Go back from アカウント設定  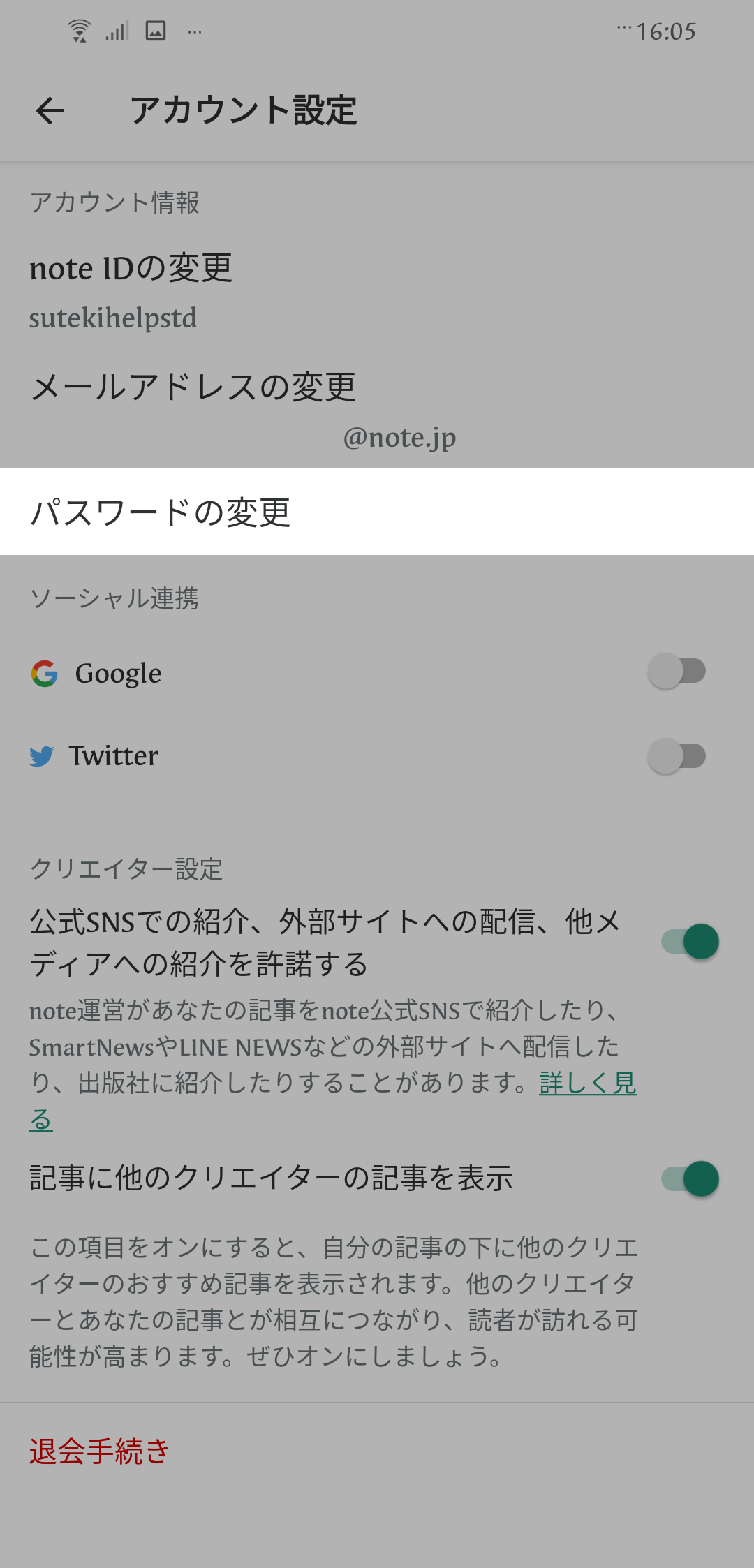50,110
